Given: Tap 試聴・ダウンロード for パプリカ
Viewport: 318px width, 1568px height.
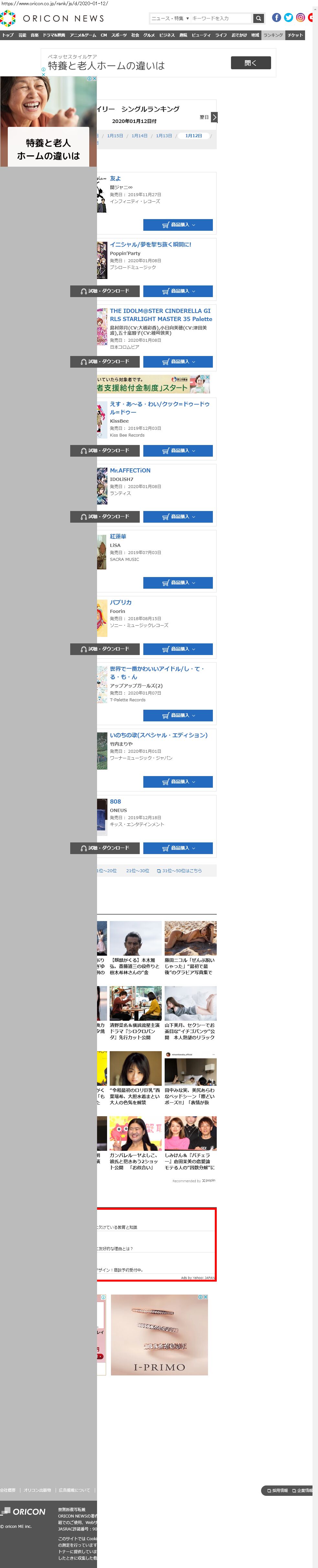Looking at the screenshot, I should click(105, 649).
